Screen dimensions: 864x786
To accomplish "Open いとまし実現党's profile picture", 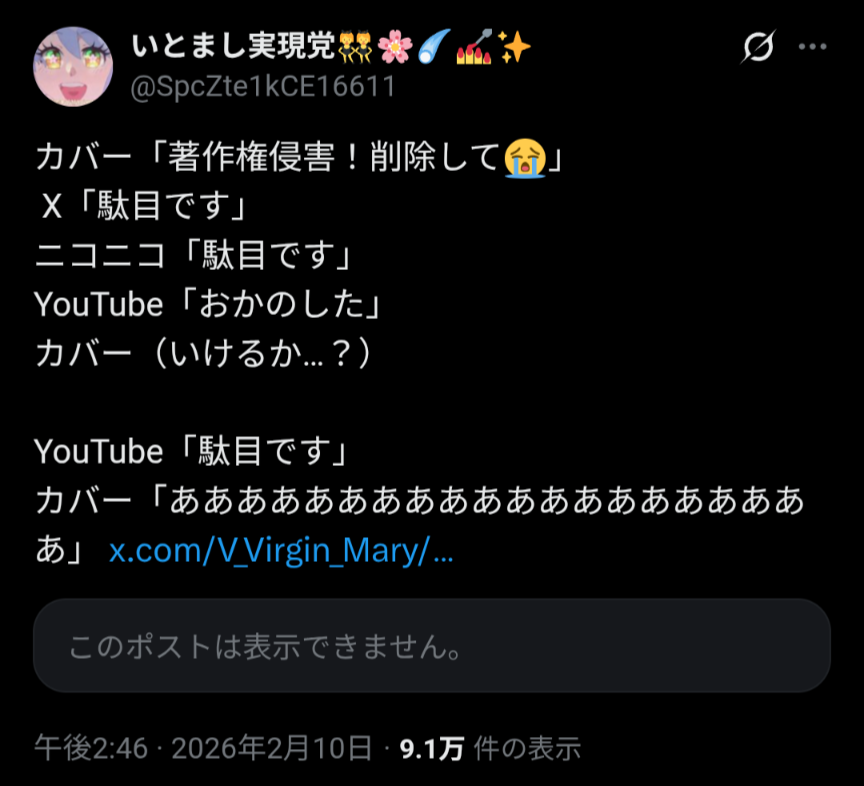I will click(x=72, y=66).
